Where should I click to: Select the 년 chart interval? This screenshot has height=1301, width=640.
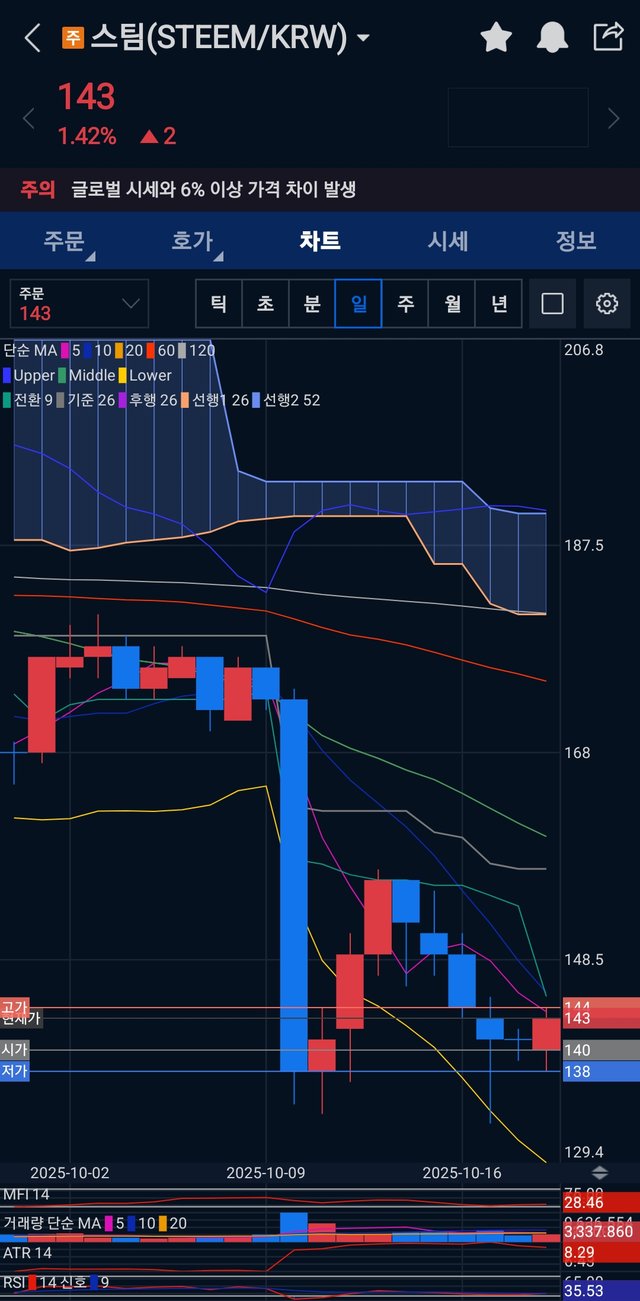(498, 304)
